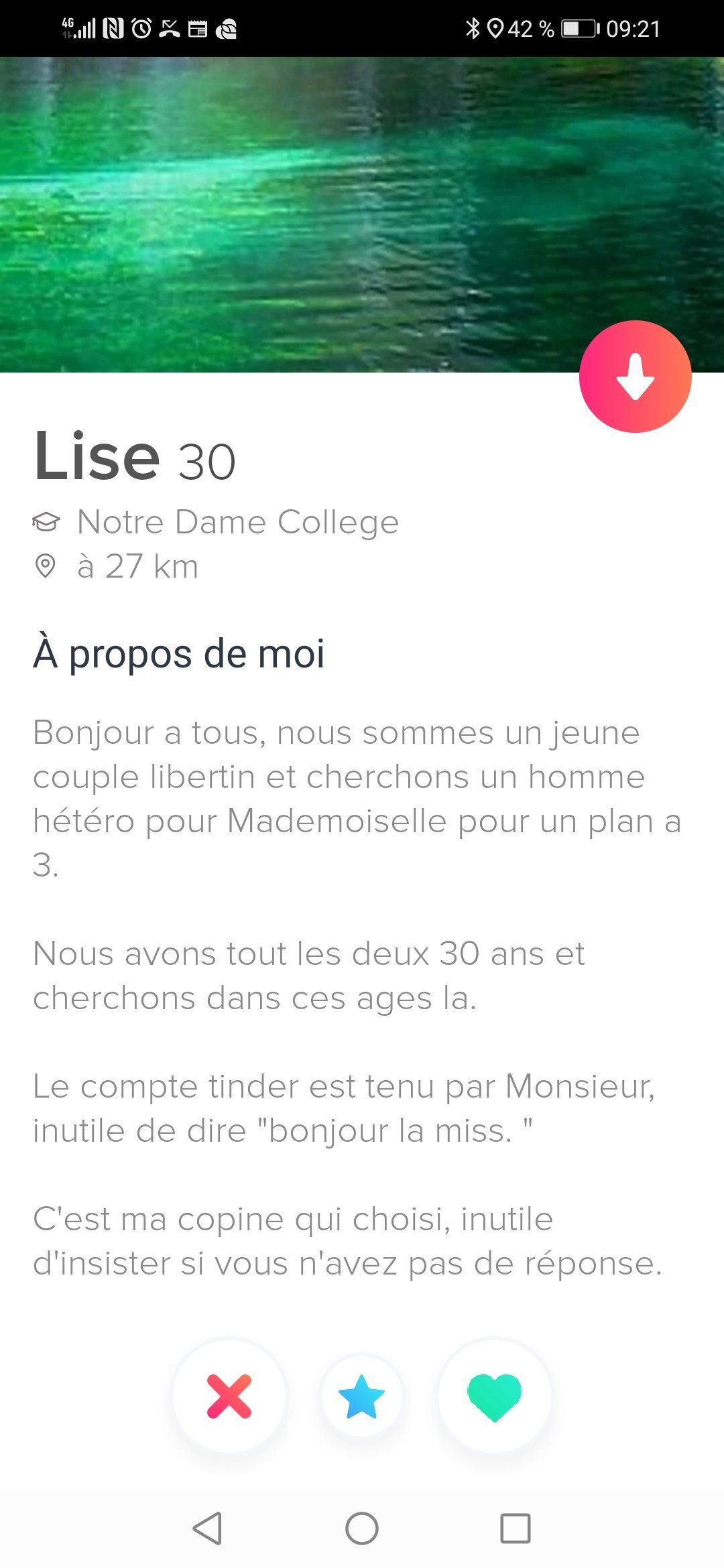This screenshot has width=724, height=1568.
Task: Return to the phone's home screen
Action: (362, 1528)
